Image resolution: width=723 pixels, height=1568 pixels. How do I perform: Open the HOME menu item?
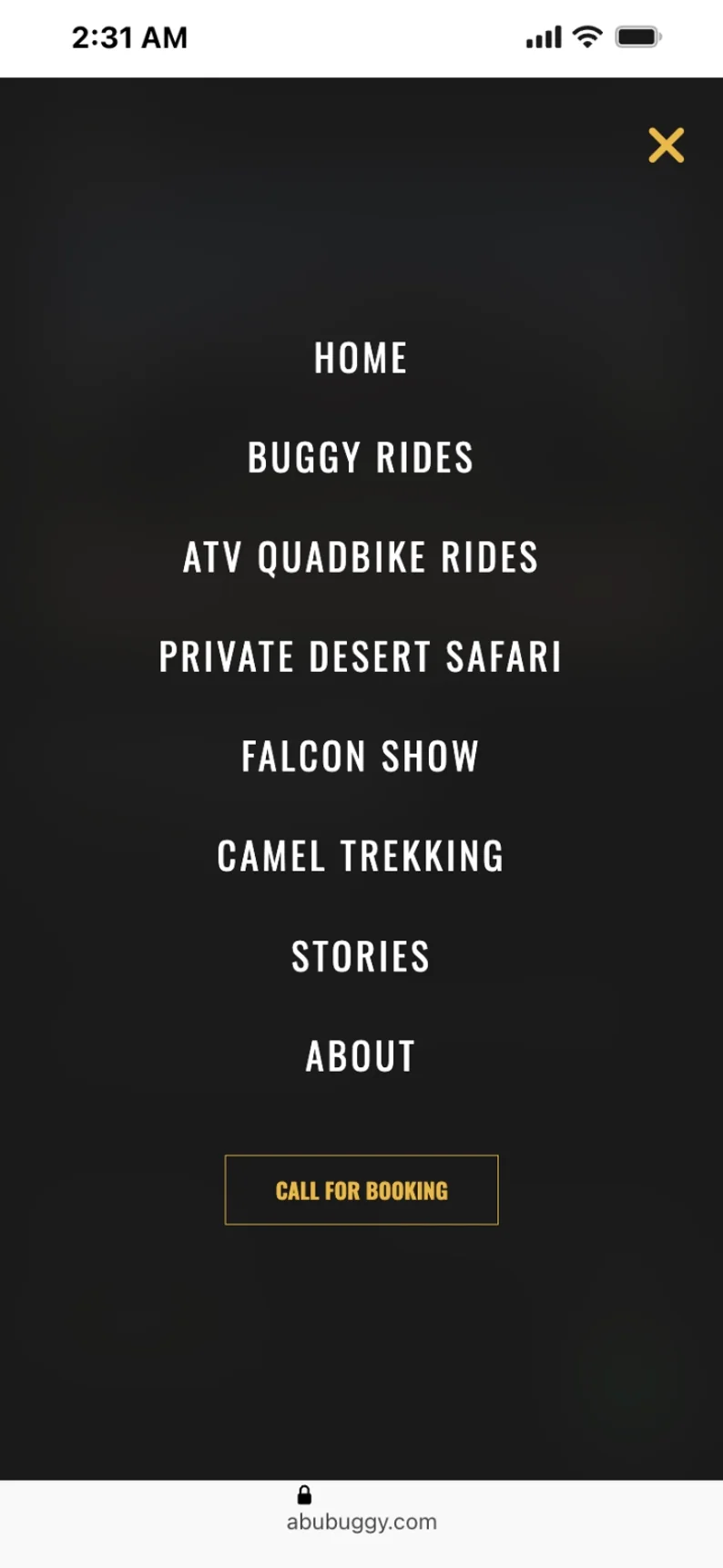361,357
